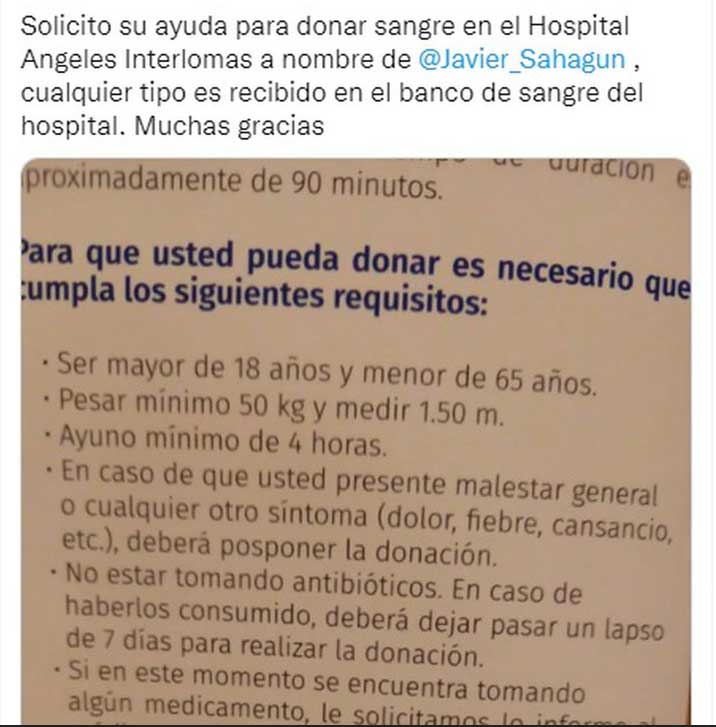
Task: Open the @Javier_Sahagun profile mention
Action: click(522, 60)
